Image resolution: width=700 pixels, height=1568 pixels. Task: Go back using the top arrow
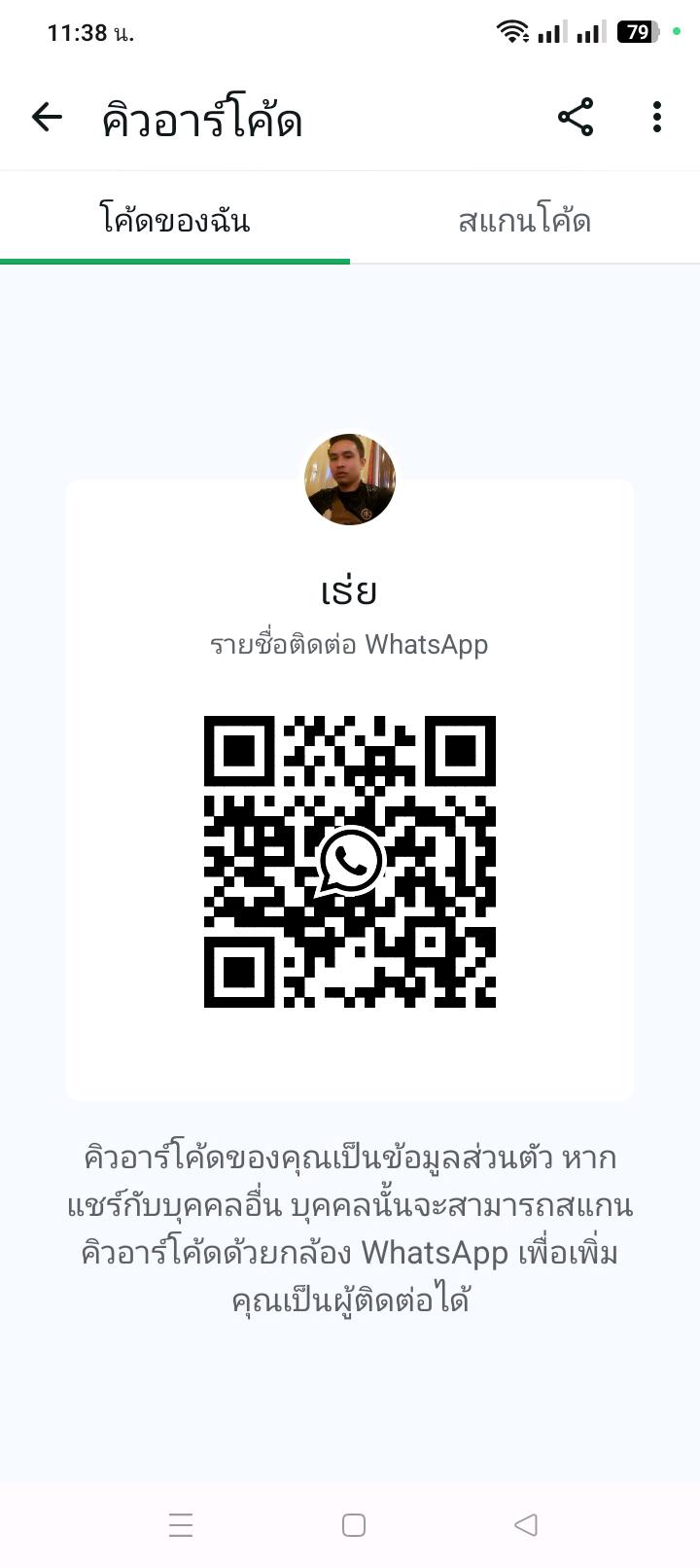47,118
